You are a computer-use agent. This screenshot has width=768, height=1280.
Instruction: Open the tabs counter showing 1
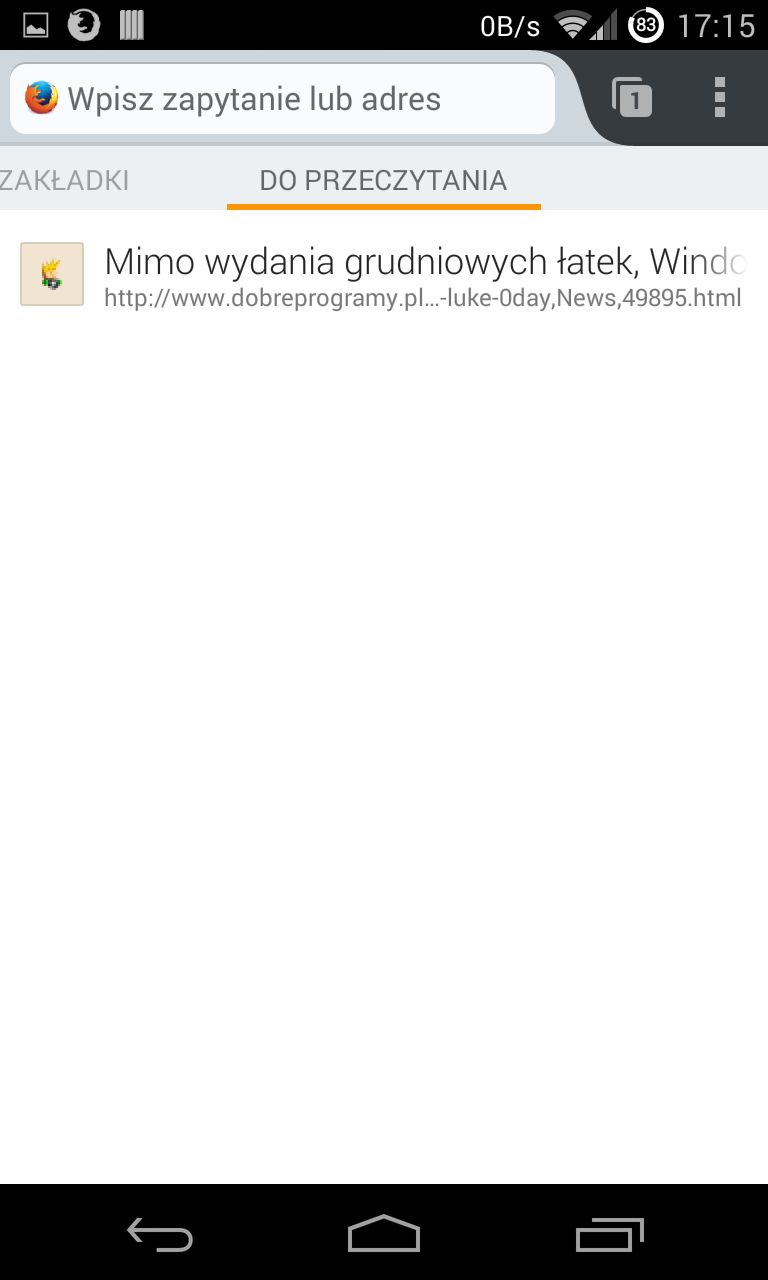coord(632,98)
